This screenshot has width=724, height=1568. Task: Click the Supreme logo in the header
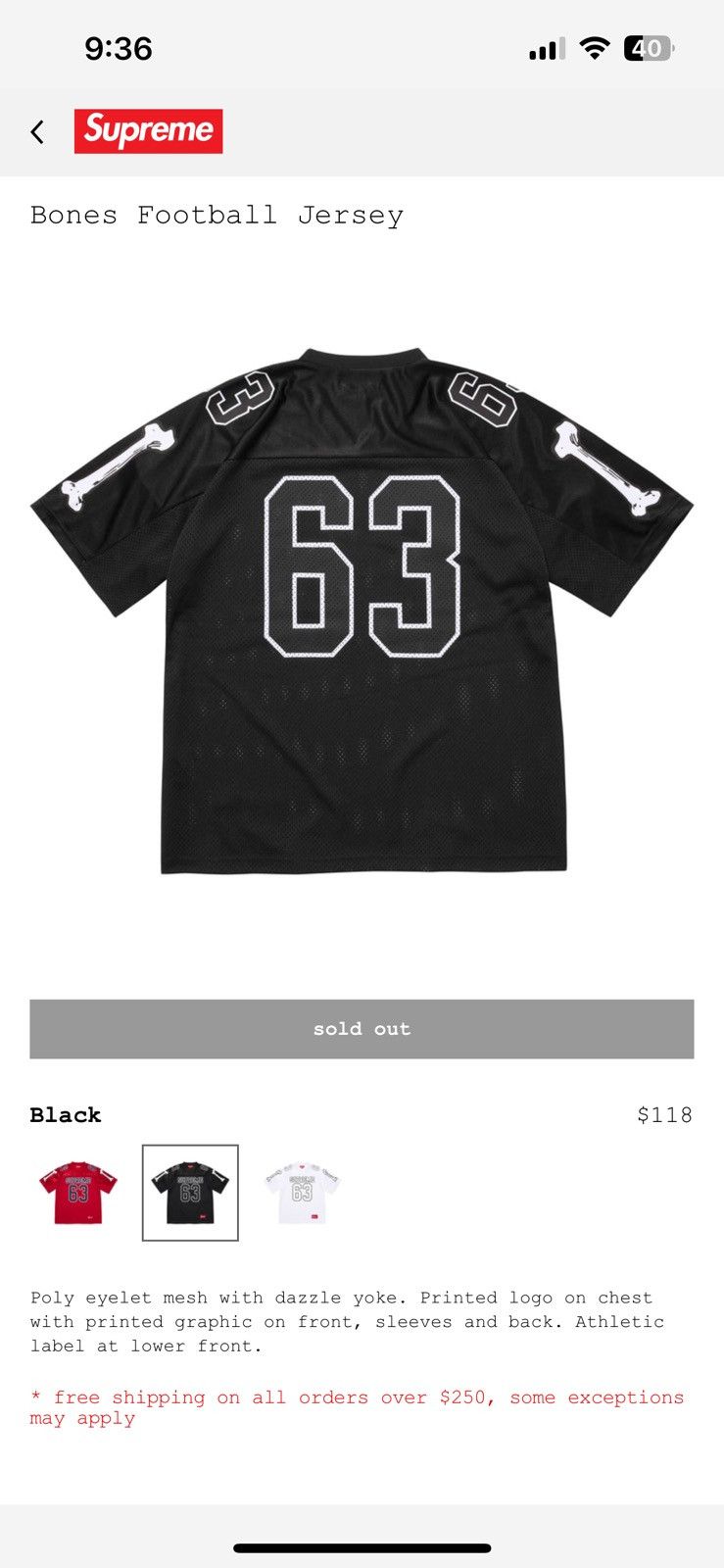(x=148, y=130)
